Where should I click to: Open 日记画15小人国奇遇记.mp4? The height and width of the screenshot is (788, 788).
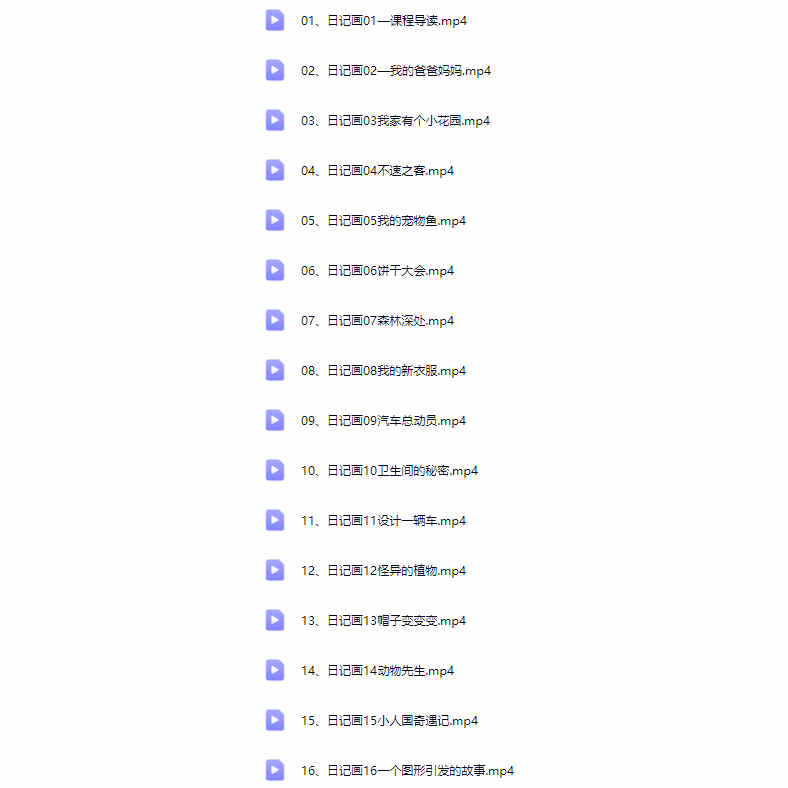pos(389,721)
